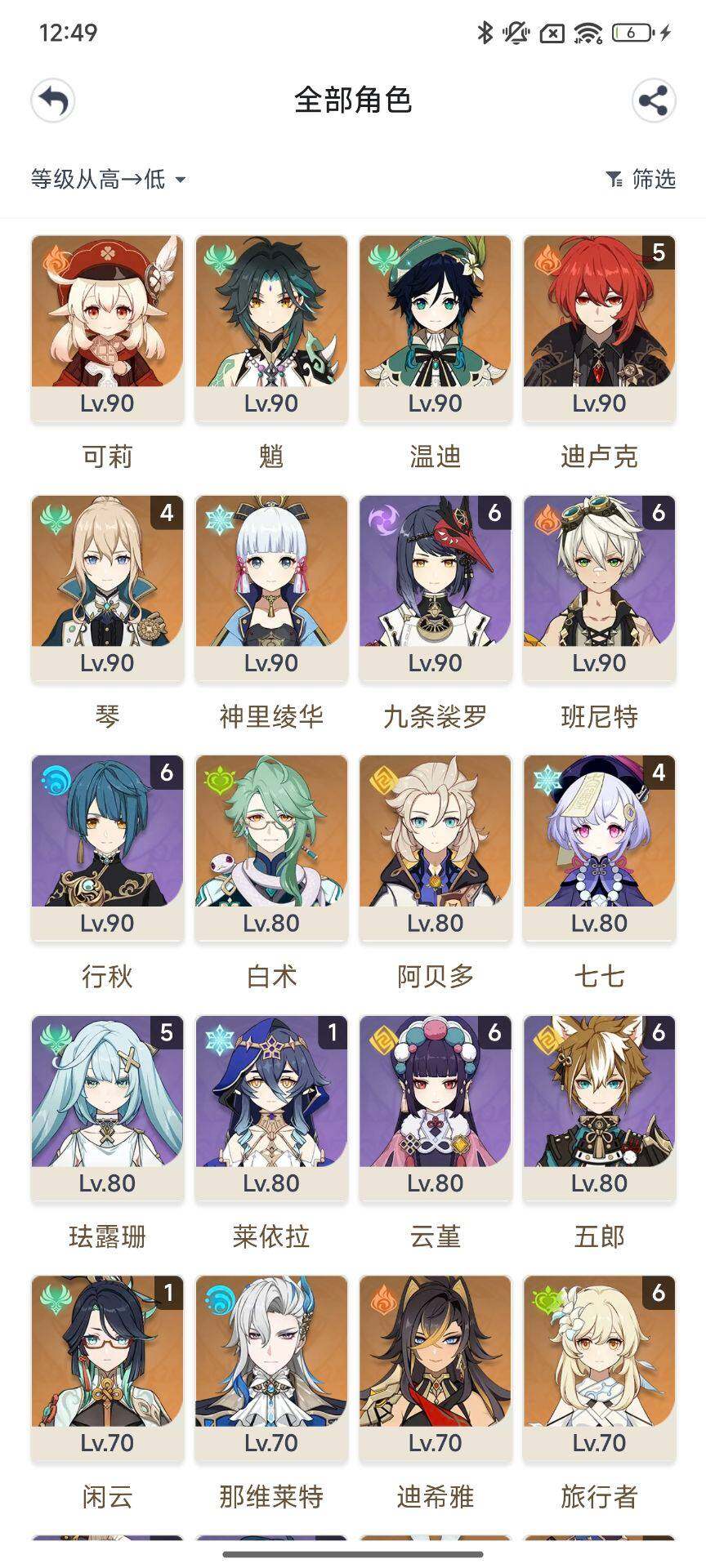View 温迪 character details
706x1568 pixels.
436,328
